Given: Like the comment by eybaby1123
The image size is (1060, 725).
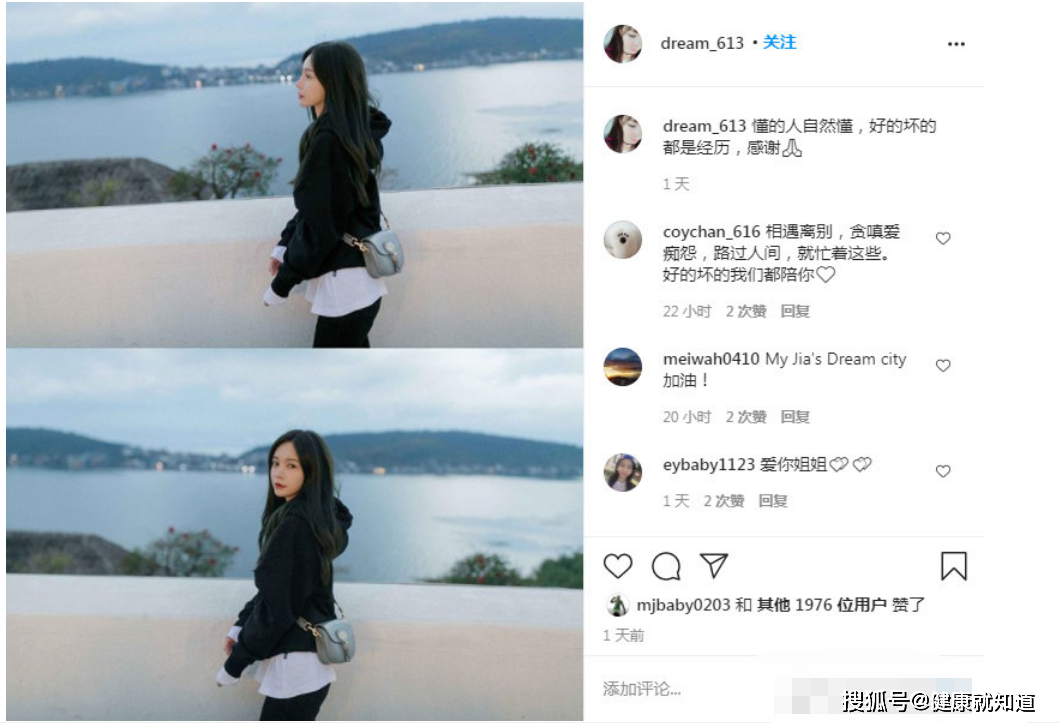Looking at the screenshot, I should pos(942,471).
